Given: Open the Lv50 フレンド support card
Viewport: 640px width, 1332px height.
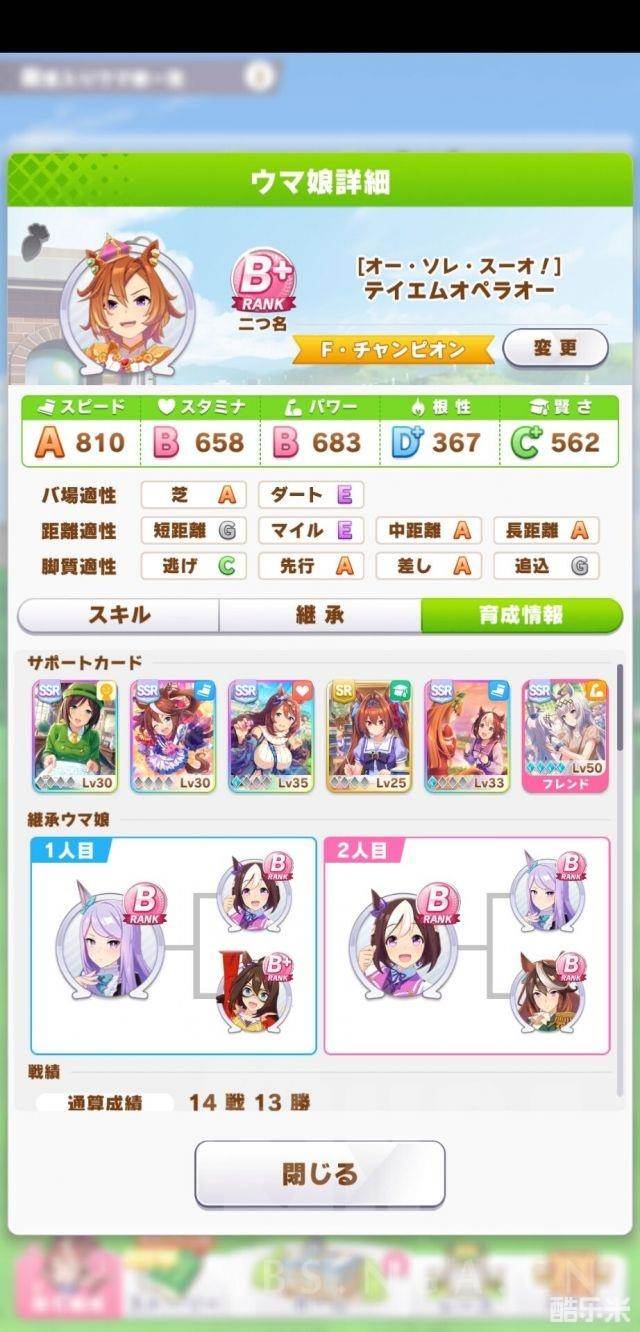Looking at the screenshot, I should click(x=565, y=736).
